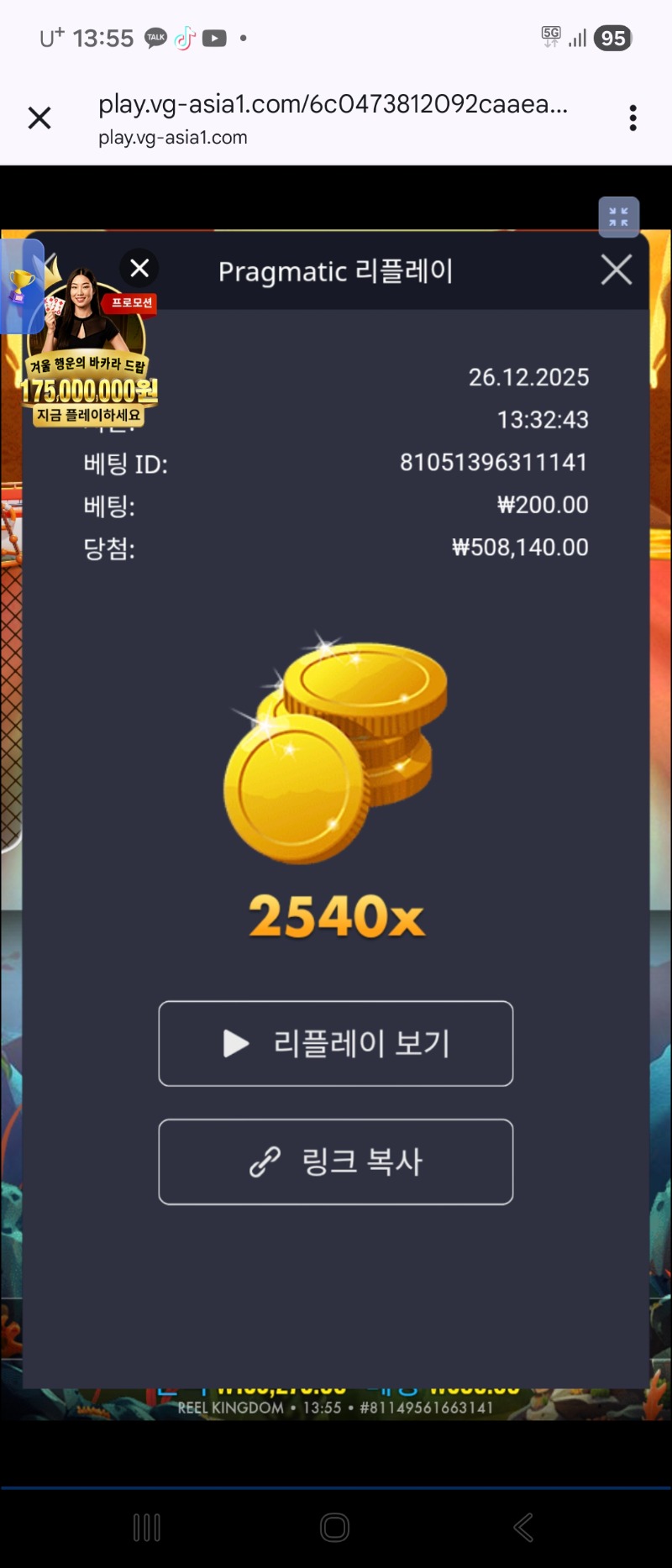Screen dimensions: 672x1568
Task: Close the browser custom tab
Action: [39, 118]
